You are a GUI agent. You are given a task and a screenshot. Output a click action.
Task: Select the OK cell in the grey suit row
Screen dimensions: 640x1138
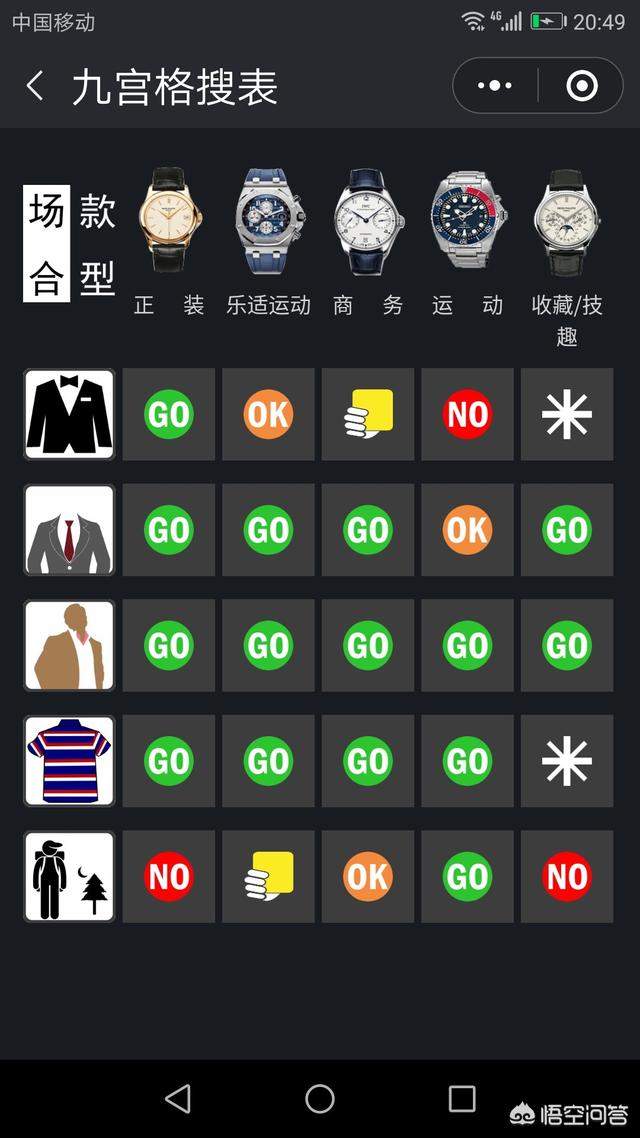(467, 530)
